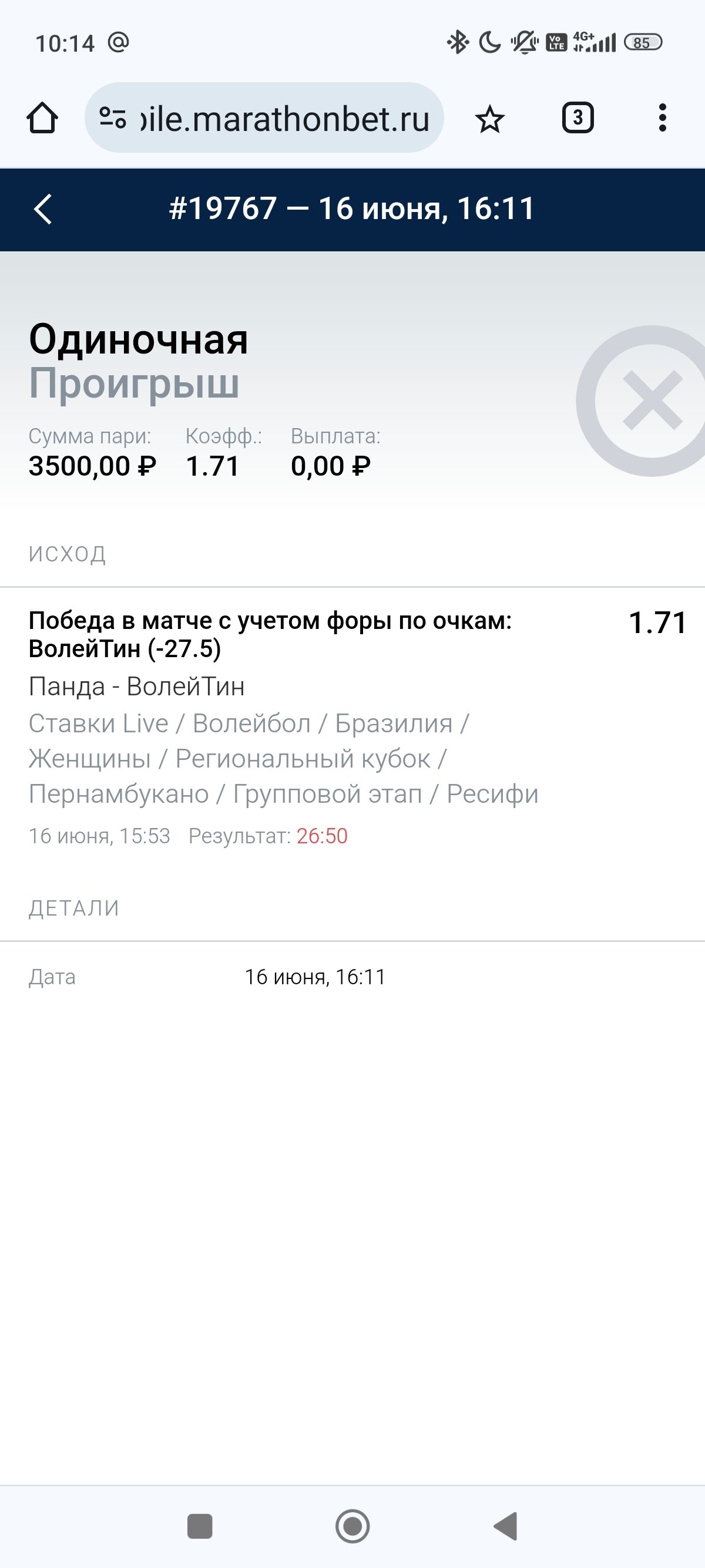Open the browser three-dot menu
The height and width of the screenshot is (1568, 705).
coord(662,117)
